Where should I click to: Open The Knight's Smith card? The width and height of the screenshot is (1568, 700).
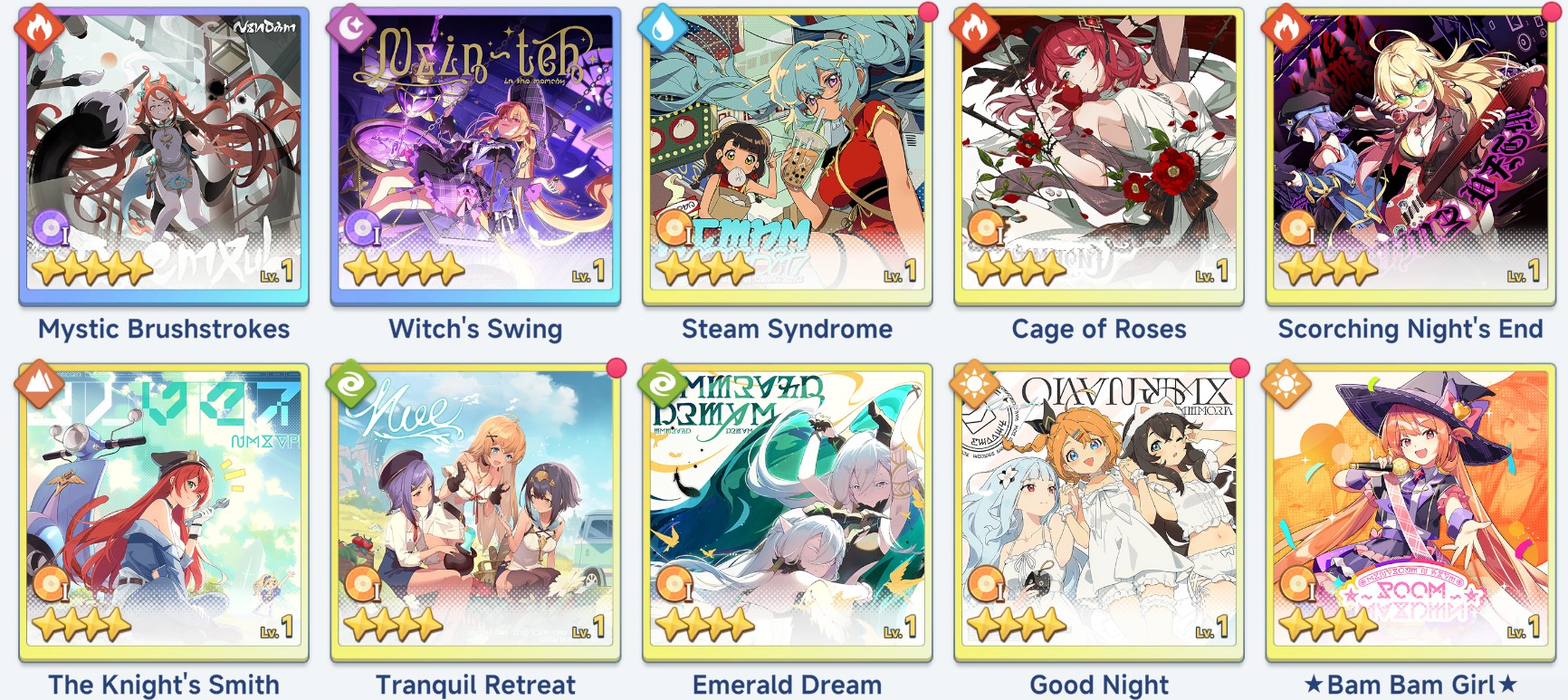point(164,510)
